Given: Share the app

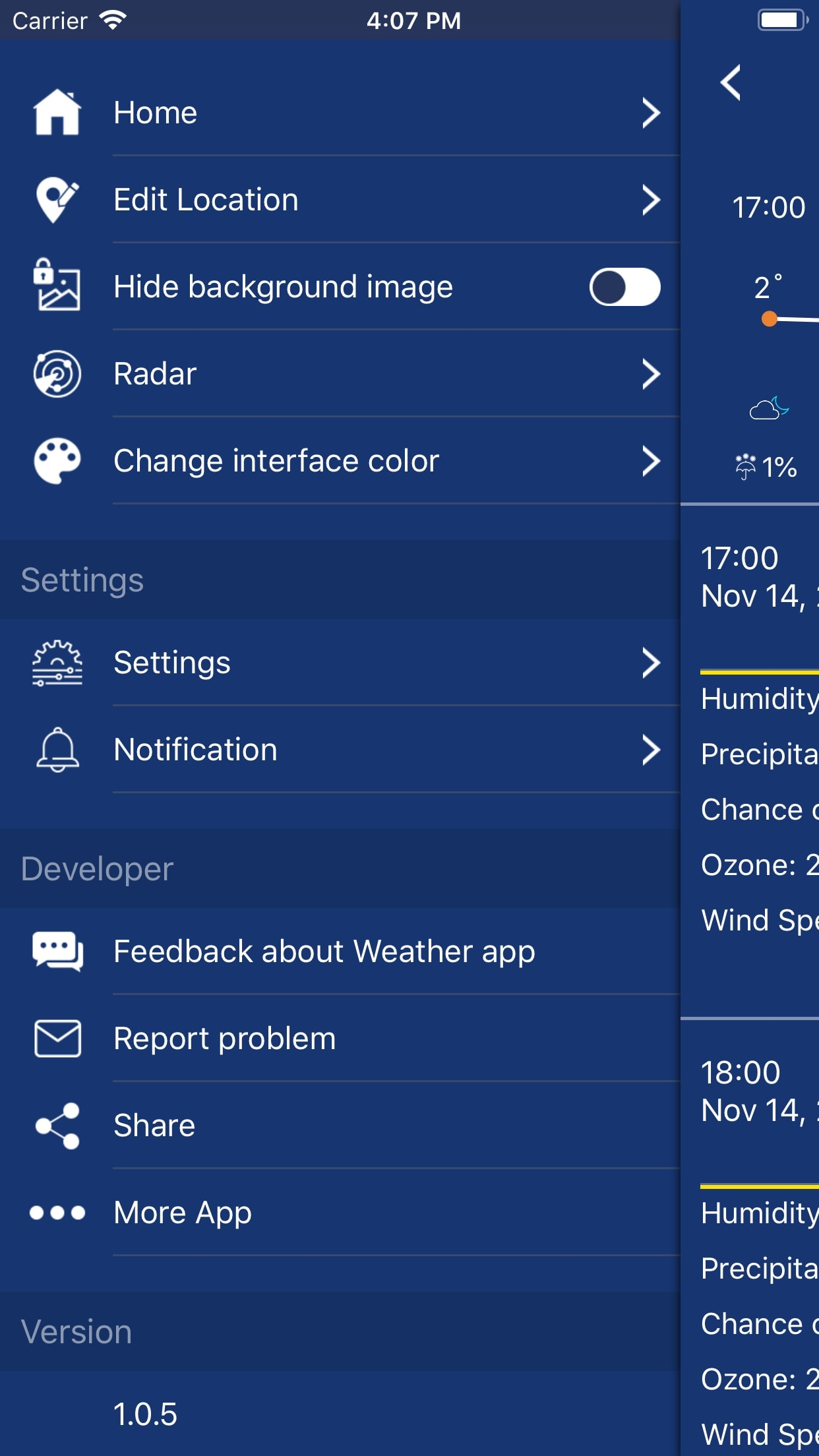Looking at the screenshot, I should [x=340, y=1126].
